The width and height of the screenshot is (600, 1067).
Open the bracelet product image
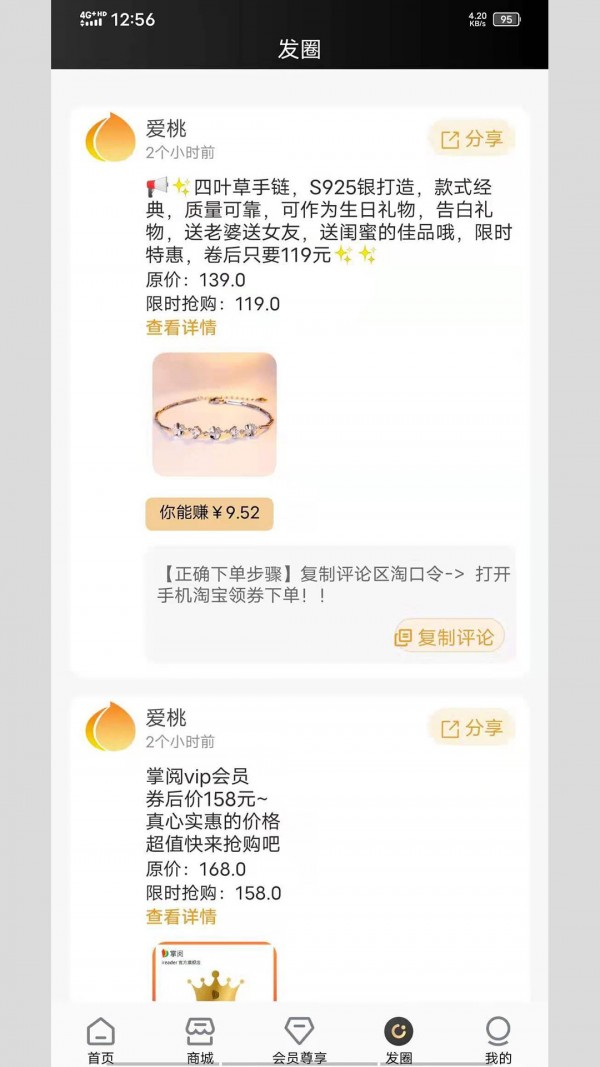tap(214, 414)
